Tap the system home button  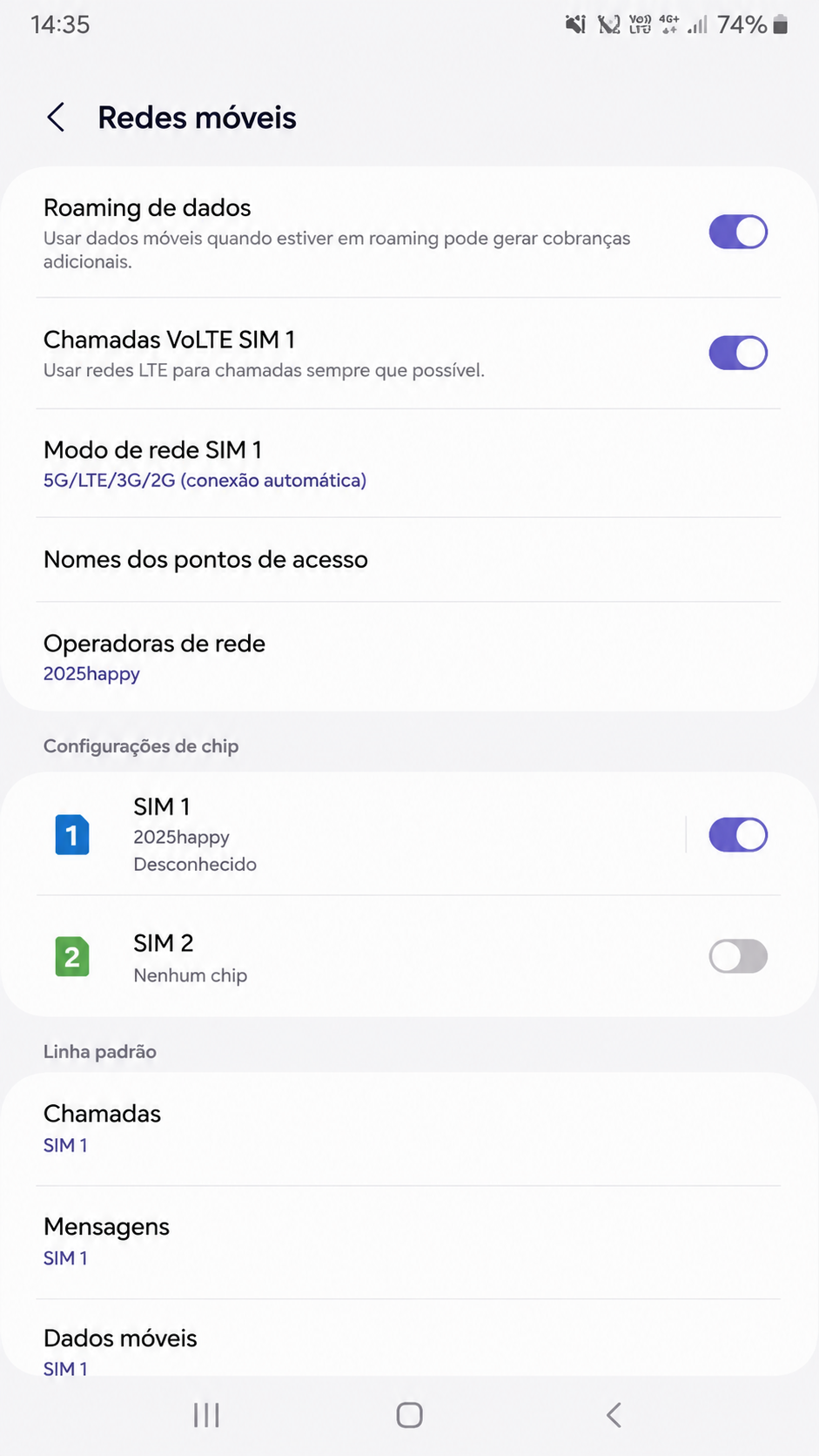[x=409, y=1415]
